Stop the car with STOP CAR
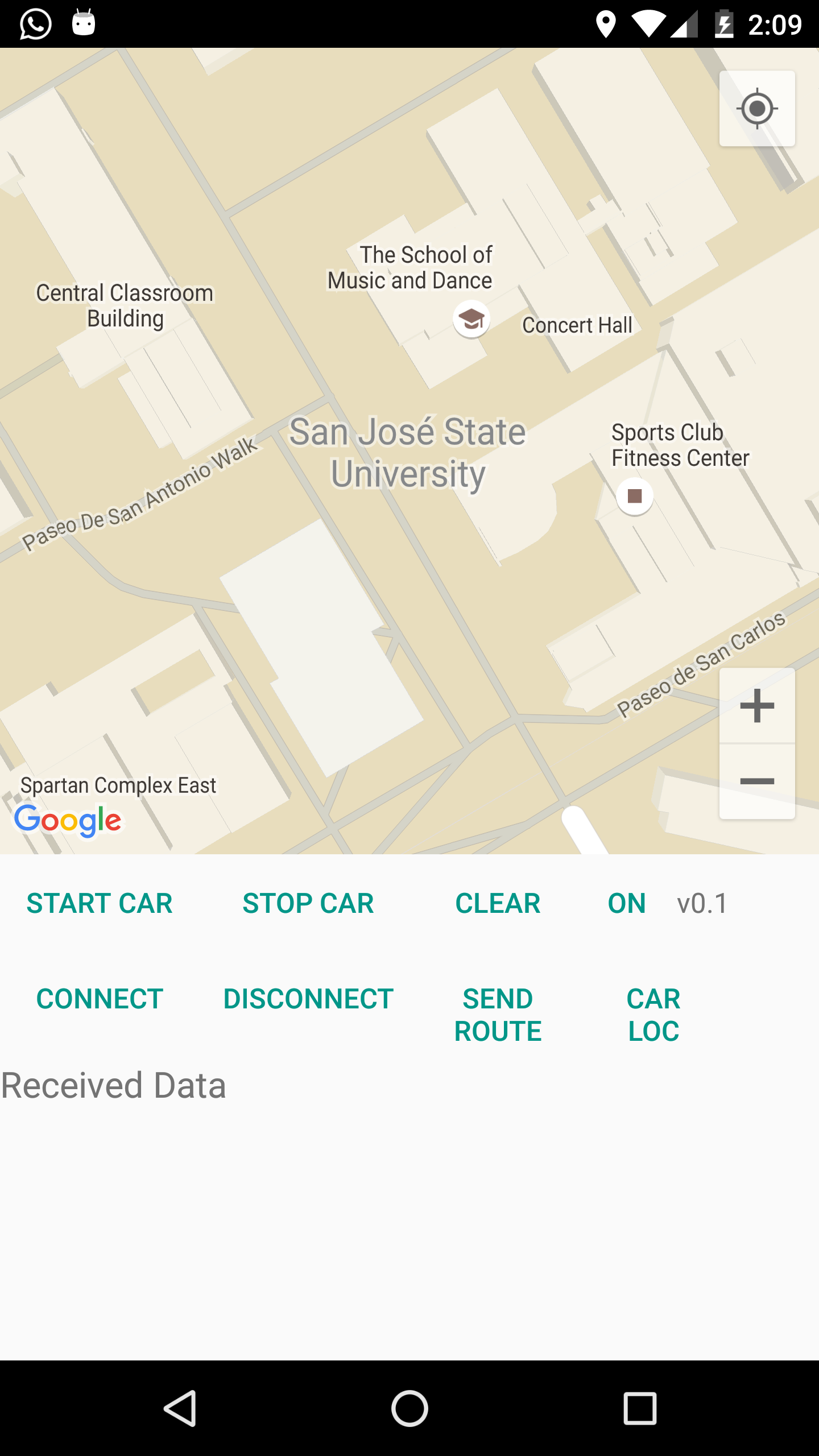The width and height of the screenshot is (819, 1456). 308,903
